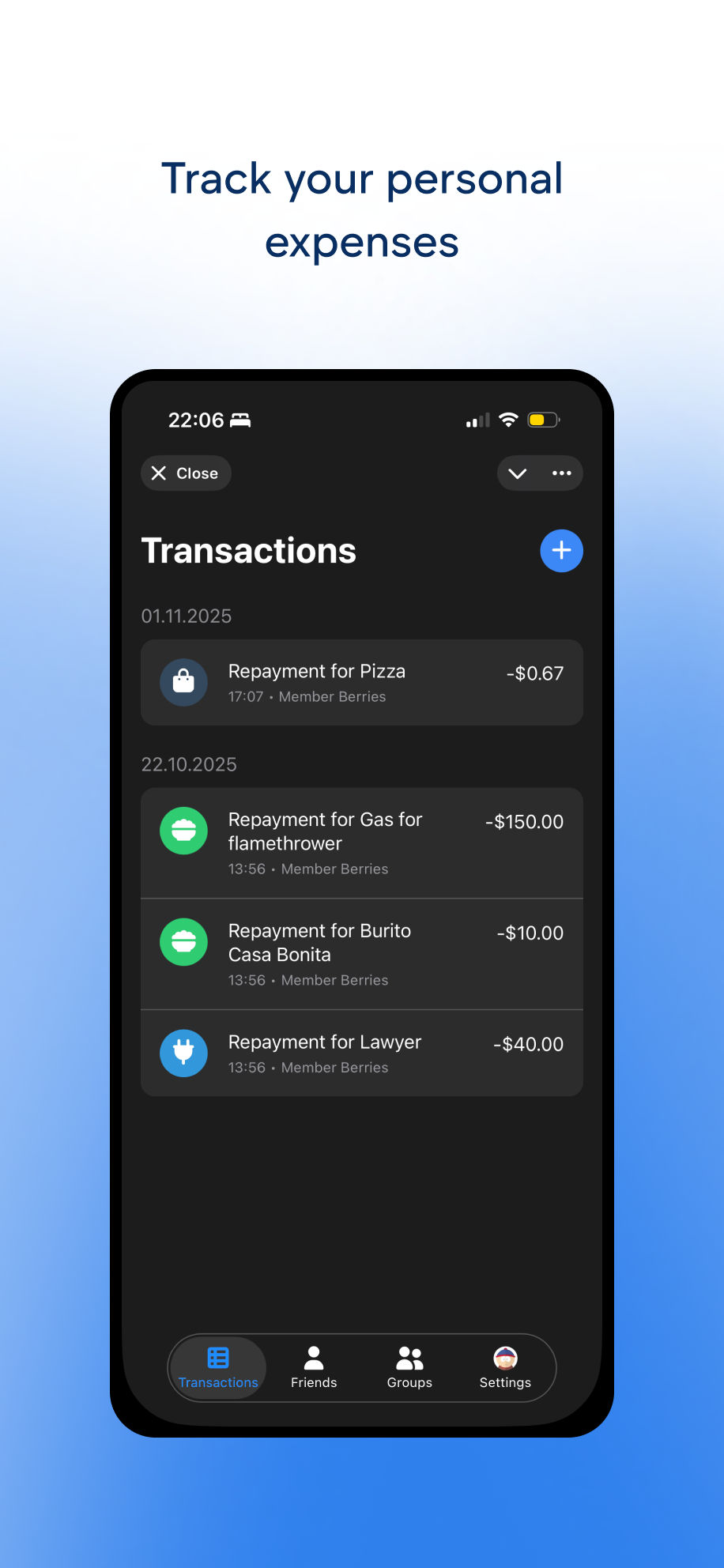Tap the battery indicator in status bar

(x=543, y=420)
